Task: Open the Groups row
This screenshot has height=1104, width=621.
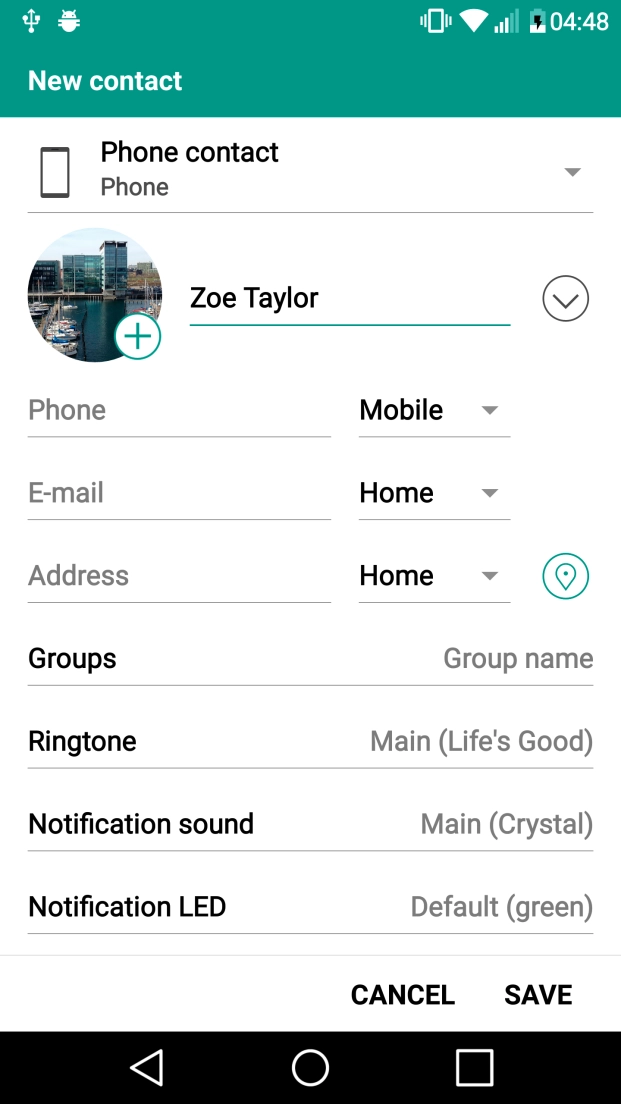Action: pyautogui.click(x=310, y=659)
